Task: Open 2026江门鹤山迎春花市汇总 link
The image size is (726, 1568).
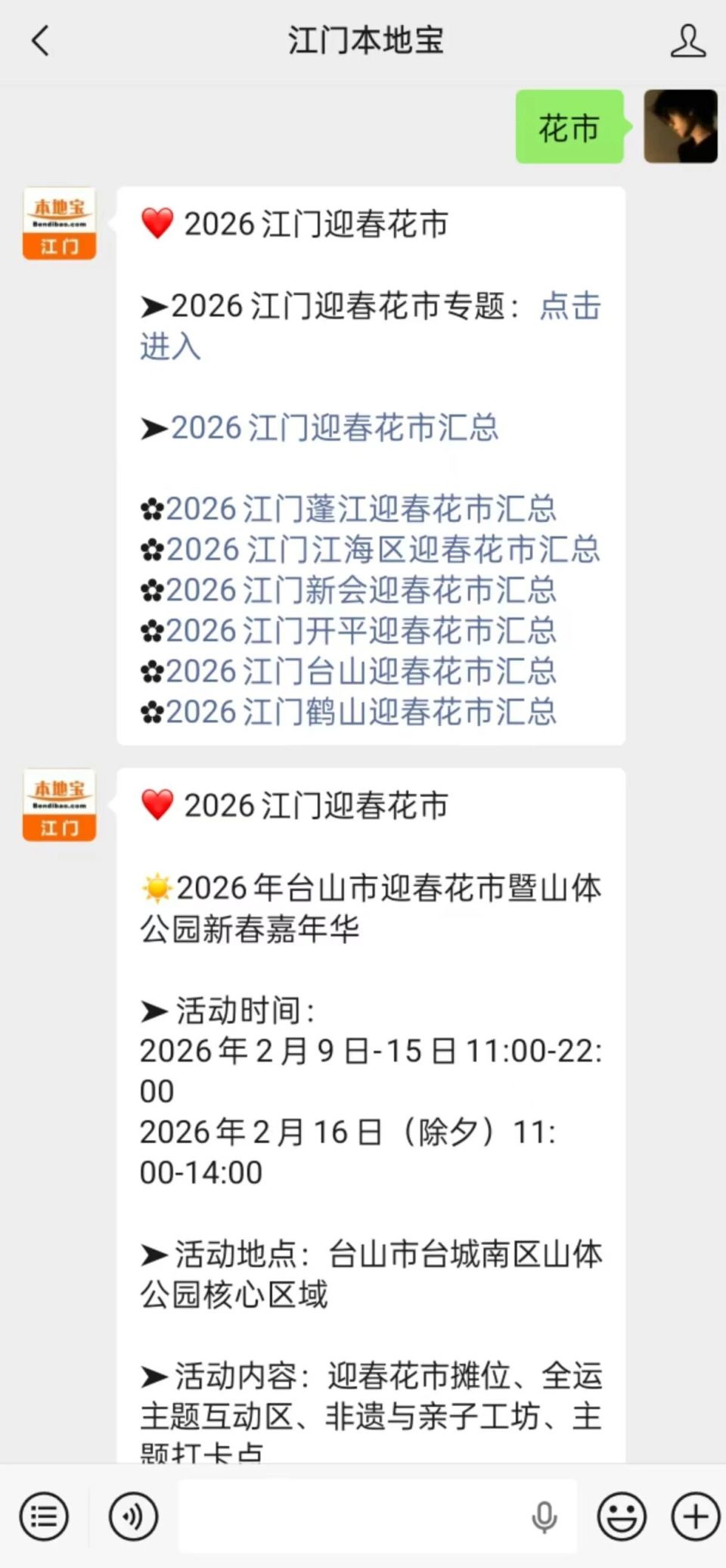Action: point(361,712)
